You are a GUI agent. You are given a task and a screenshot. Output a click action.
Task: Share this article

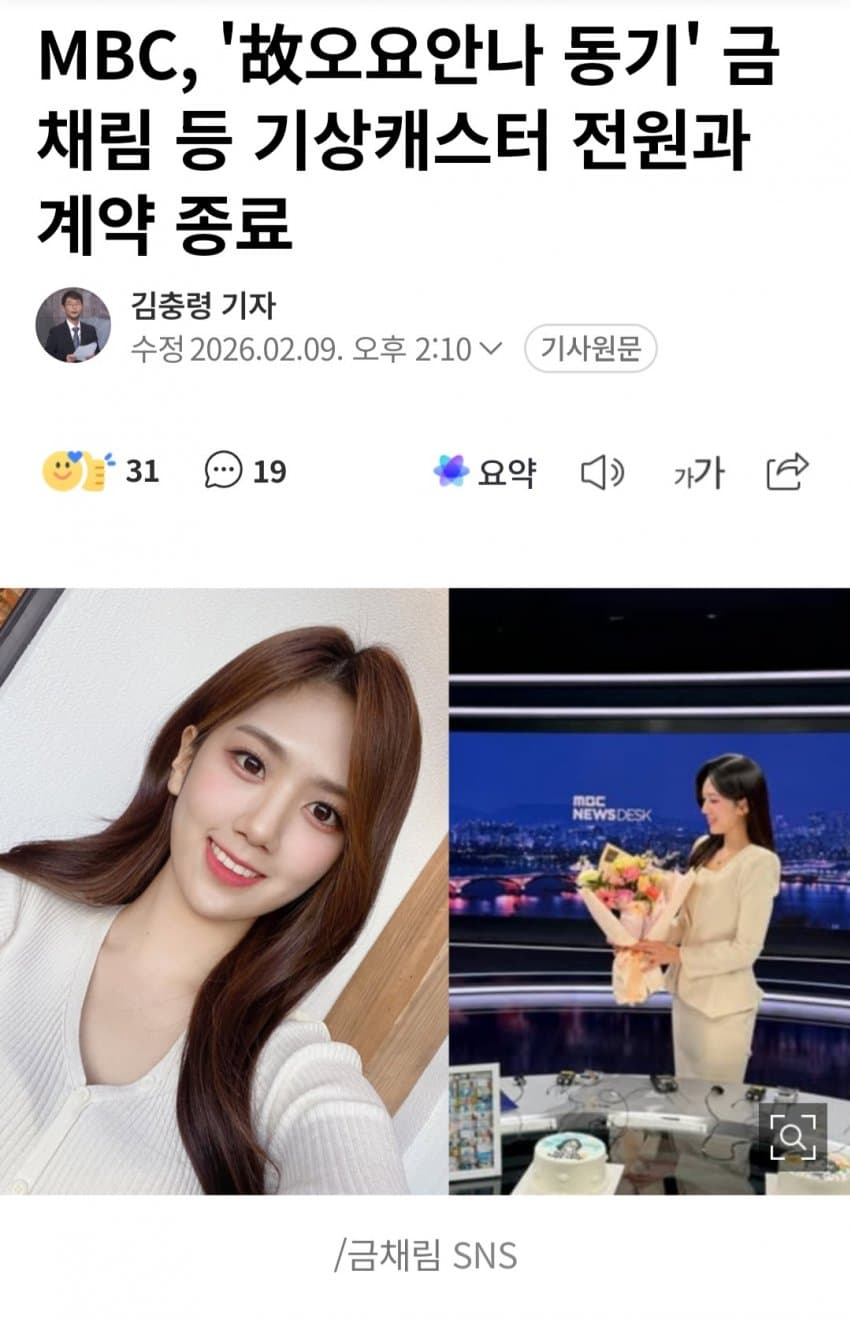coord(787,471)
